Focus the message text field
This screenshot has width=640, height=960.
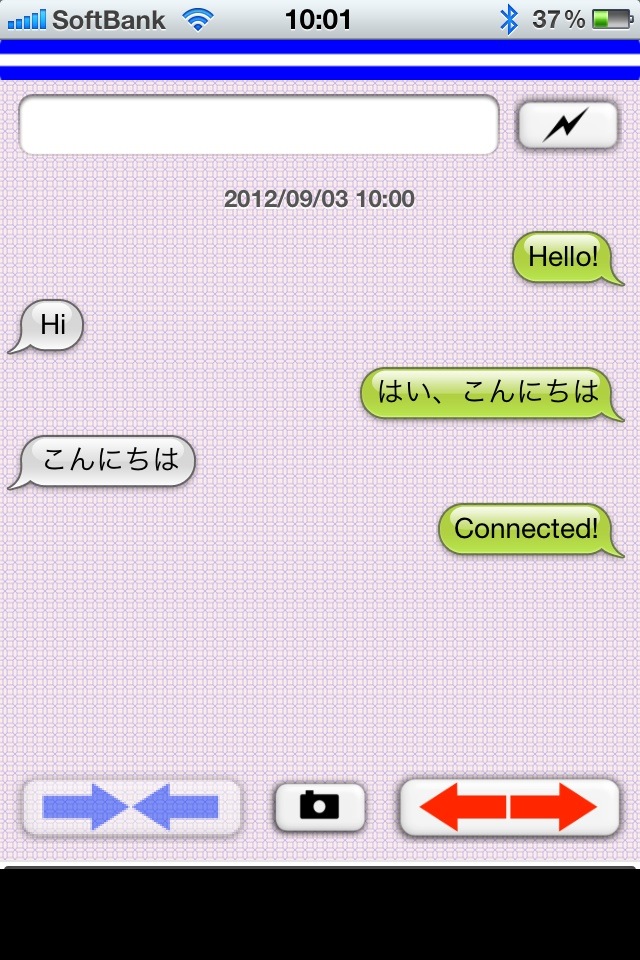click(x=258, y=125)
